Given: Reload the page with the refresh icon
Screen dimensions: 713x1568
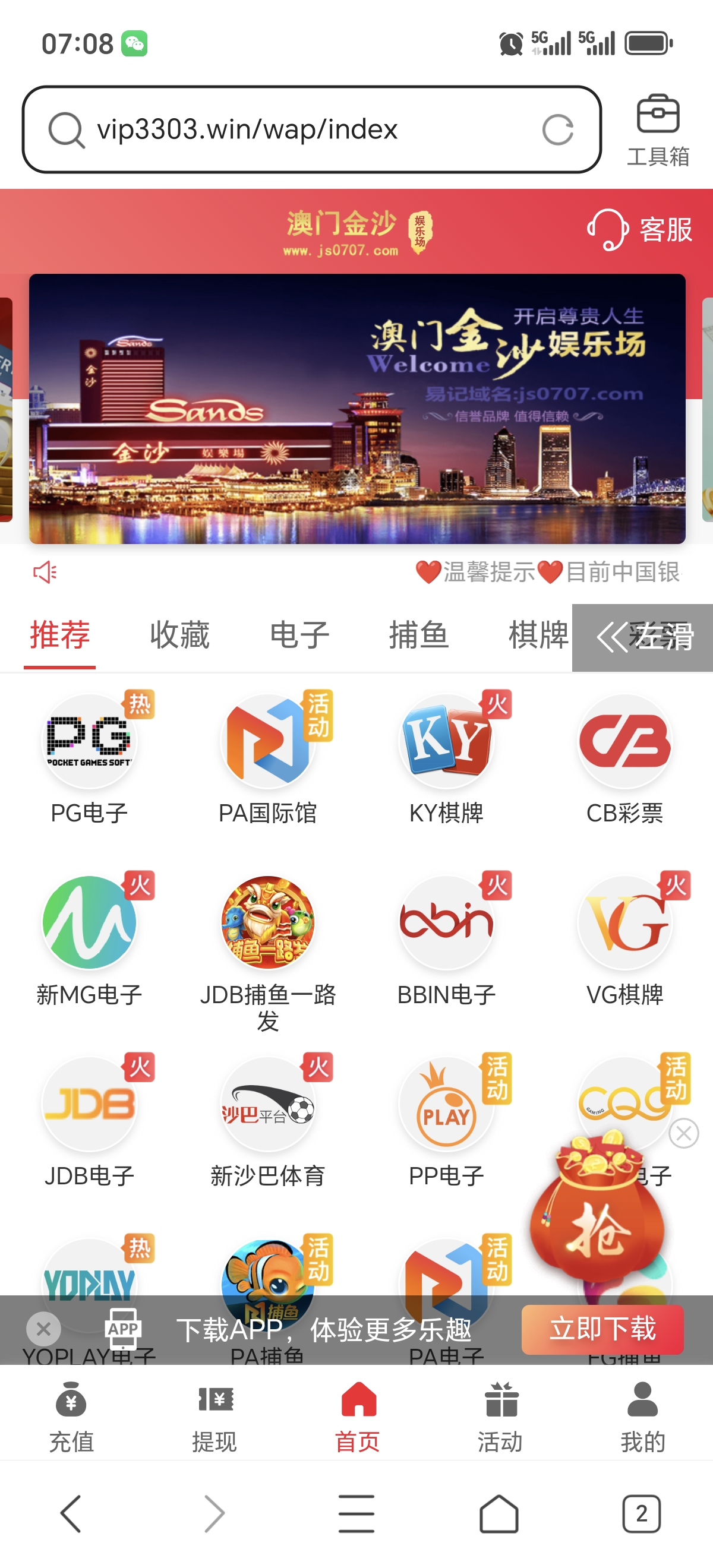Looking at the screenshot, I should coord(557,129).
